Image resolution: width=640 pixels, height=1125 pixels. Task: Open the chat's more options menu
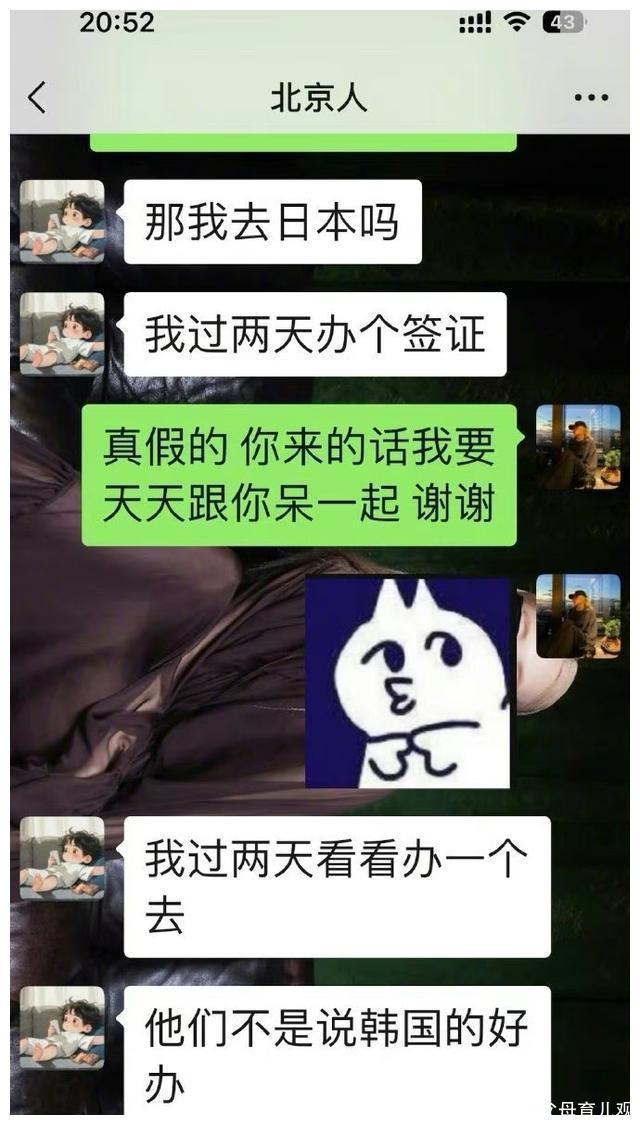tap(591, 98)
